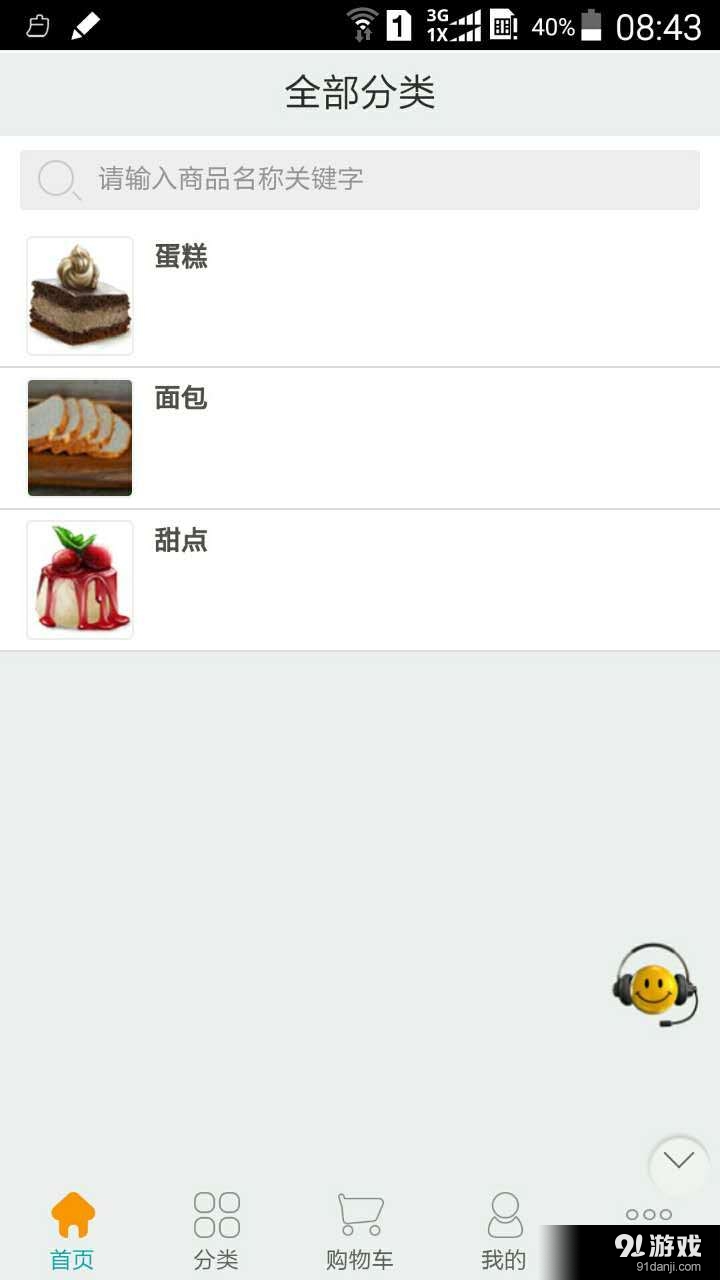Select the 分类 category grid icon
The width and height of the screenshot is (720, 1280).
pos(216,1213)
